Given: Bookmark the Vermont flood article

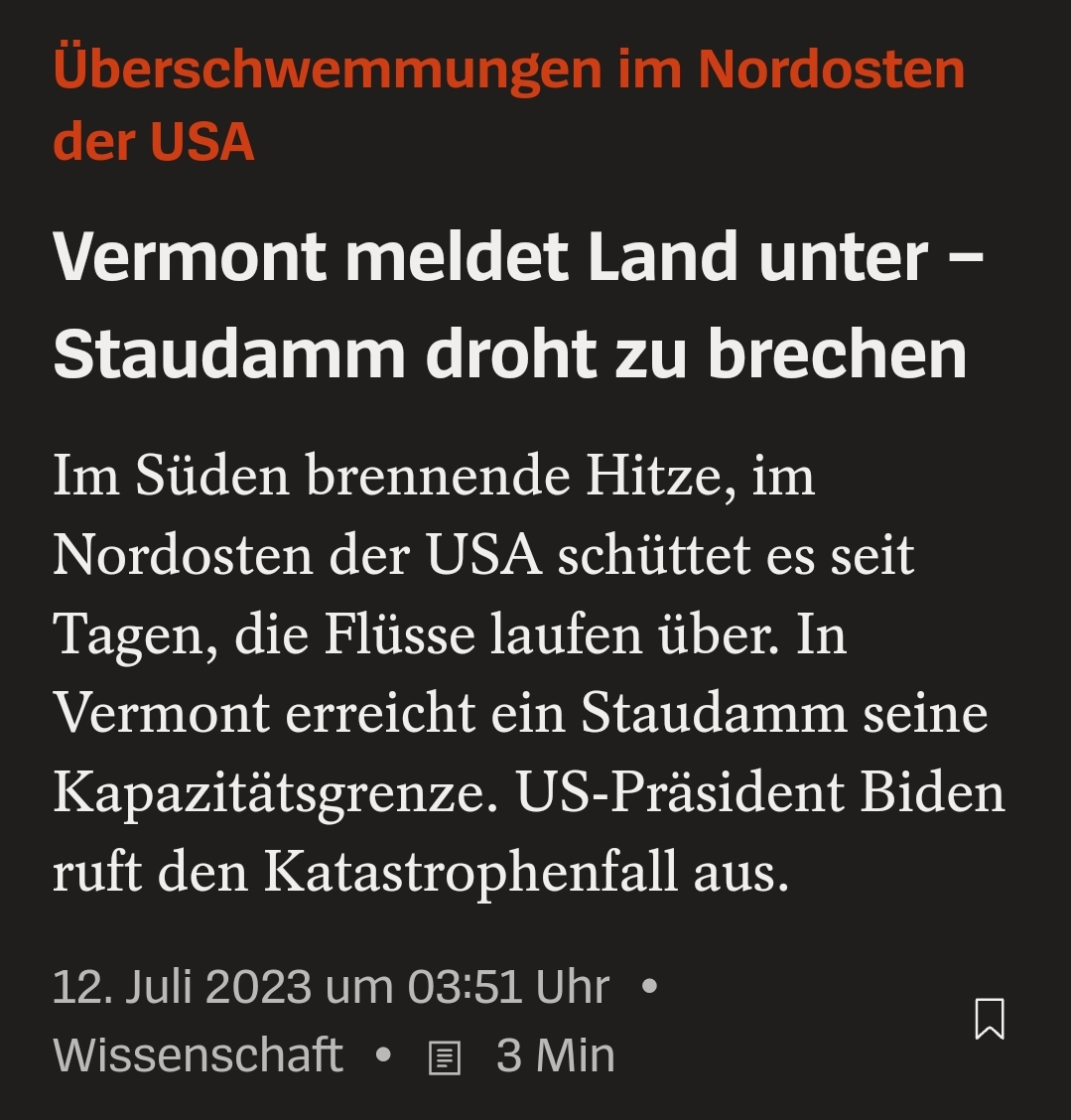Looking at the screenshot, I should 990,1019.
